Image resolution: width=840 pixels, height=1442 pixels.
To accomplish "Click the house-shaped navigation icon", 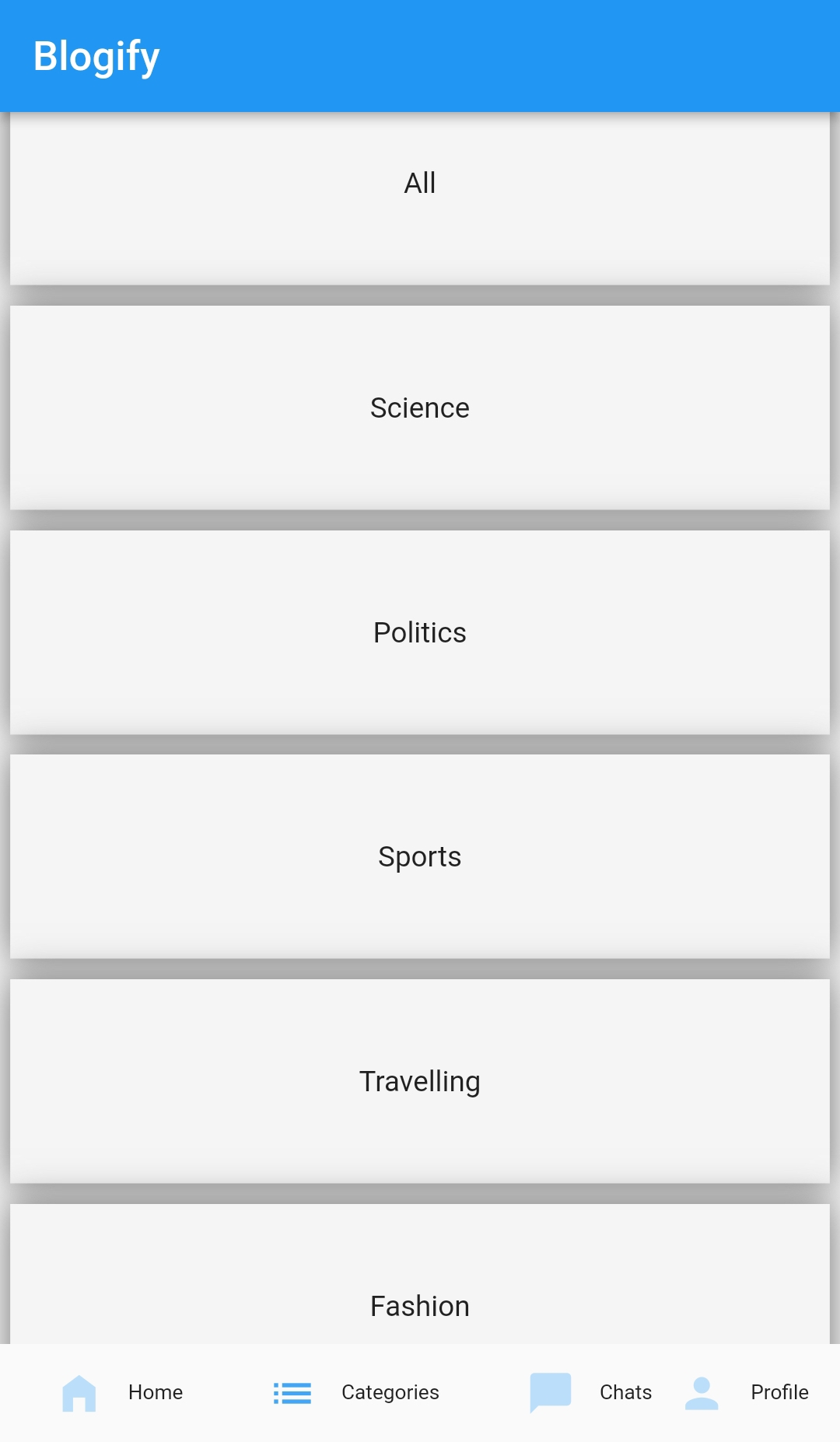I will (80, 1391).
